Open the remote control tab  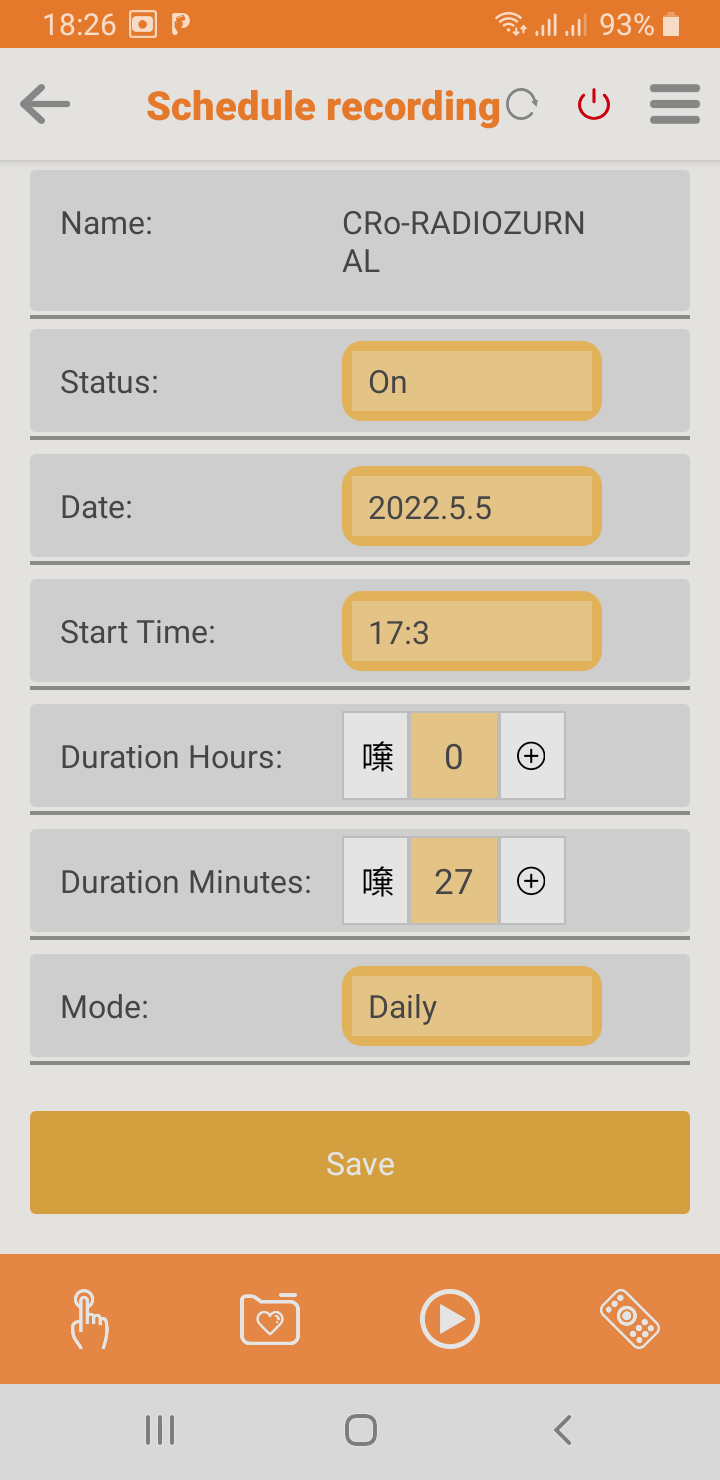point(630,1320)
